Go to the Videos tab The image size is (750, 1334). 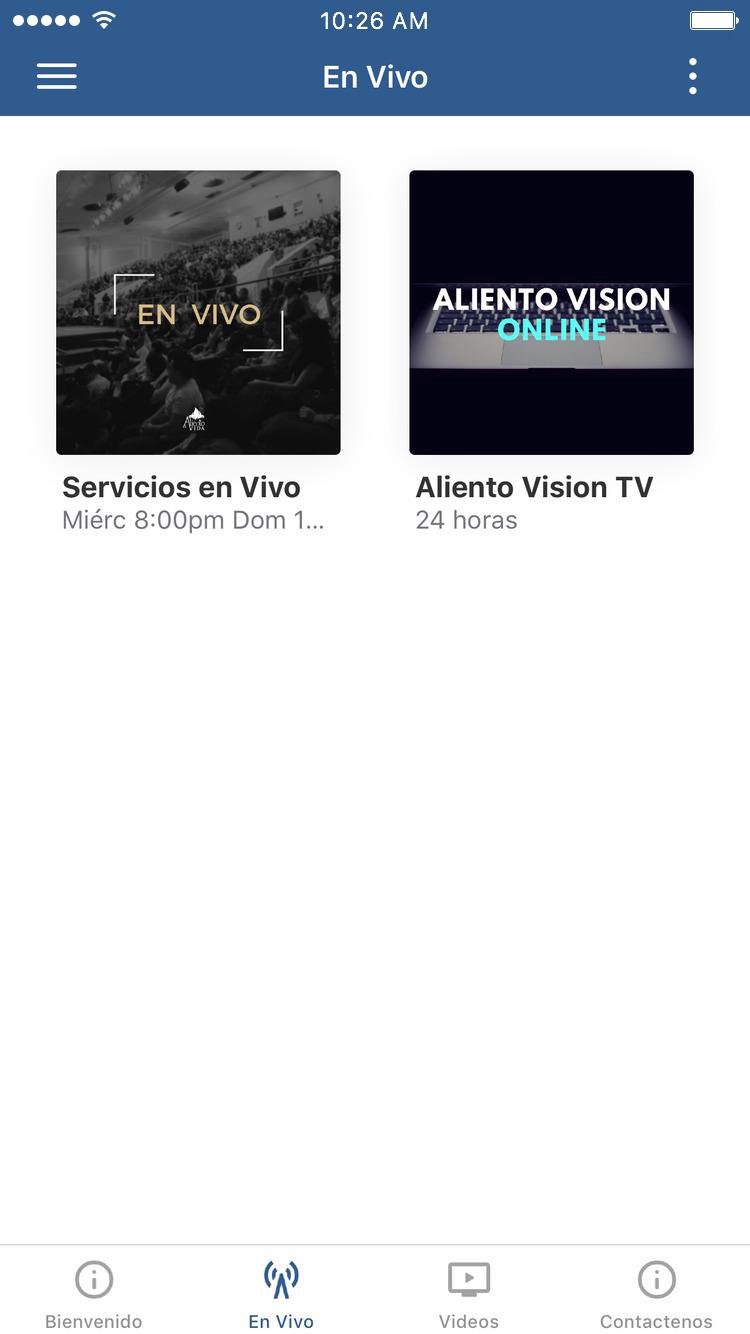[468, 1293]
